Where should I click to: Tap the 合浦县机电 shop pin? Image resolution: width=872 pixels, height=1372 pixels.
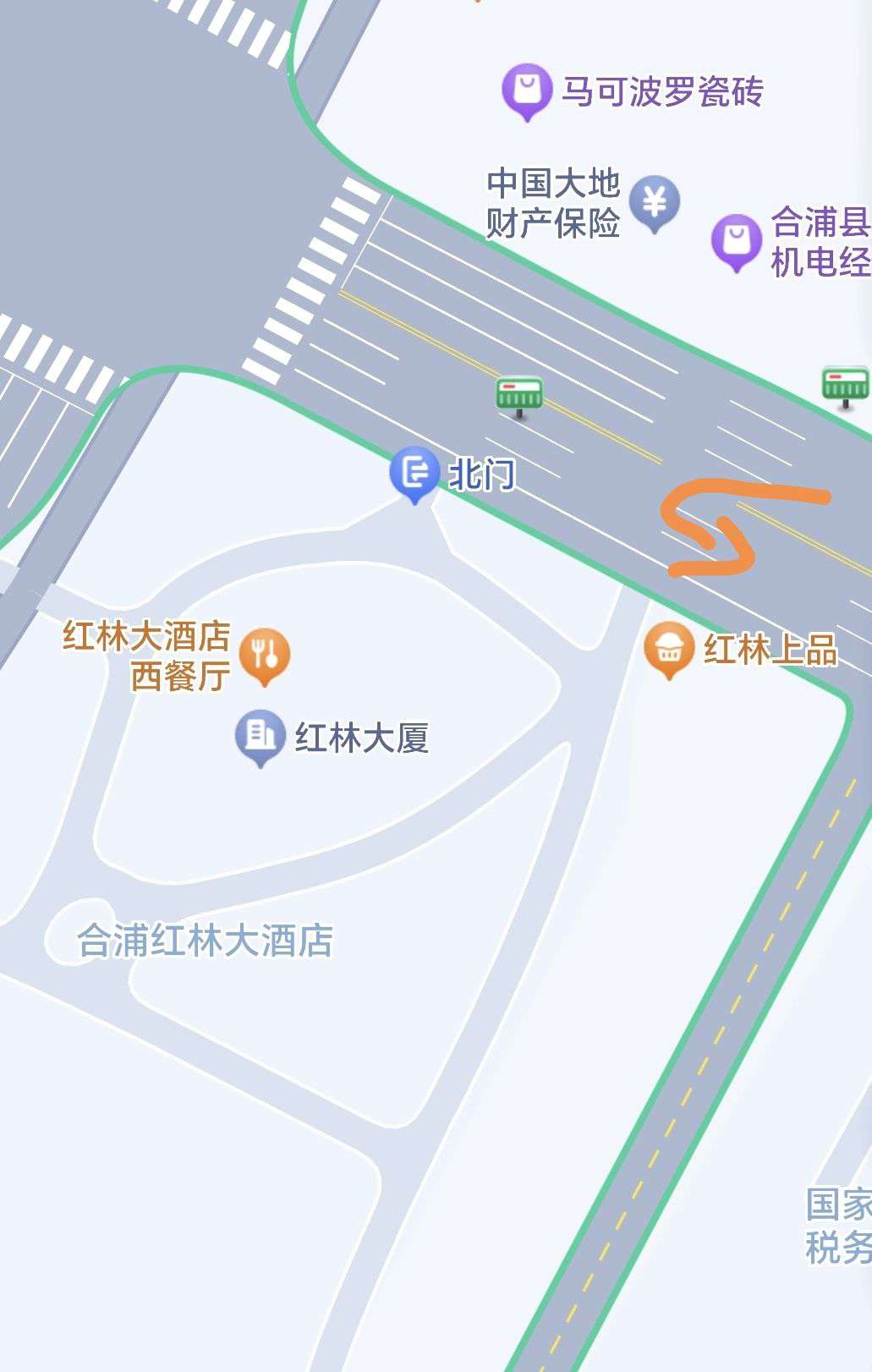tap(736, 240)
